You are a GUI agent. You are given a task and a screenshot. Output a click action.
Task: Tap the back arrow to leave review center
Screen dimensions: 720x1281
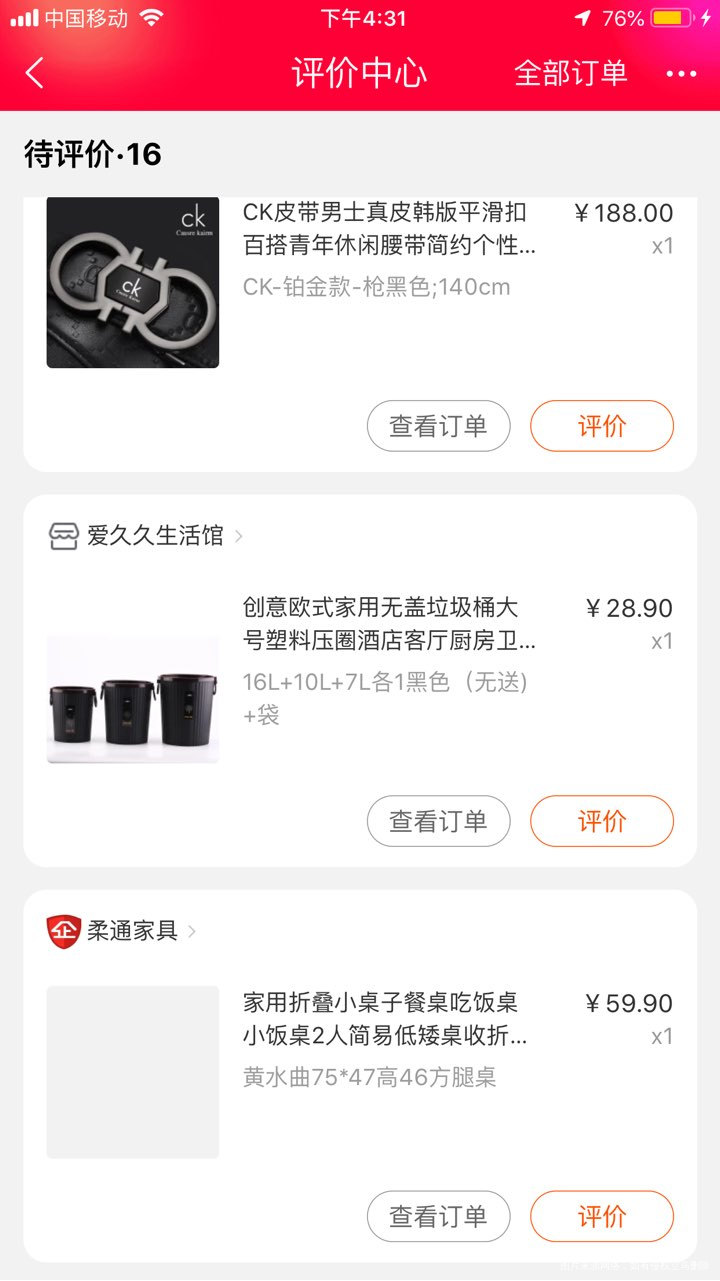(x=36, y=74)
